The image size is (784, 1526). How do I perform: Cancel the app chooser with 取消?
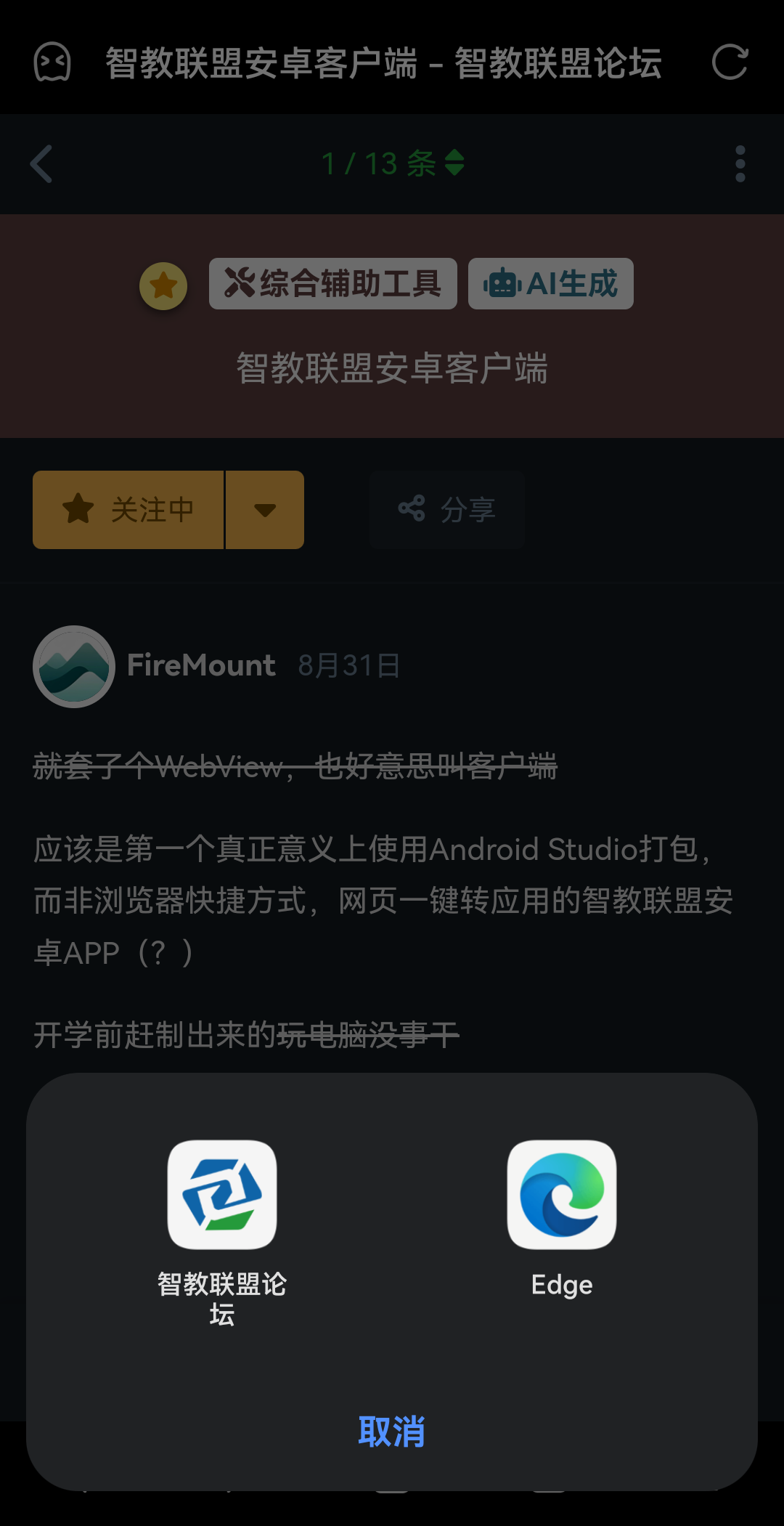click(x=391, y=1431)
